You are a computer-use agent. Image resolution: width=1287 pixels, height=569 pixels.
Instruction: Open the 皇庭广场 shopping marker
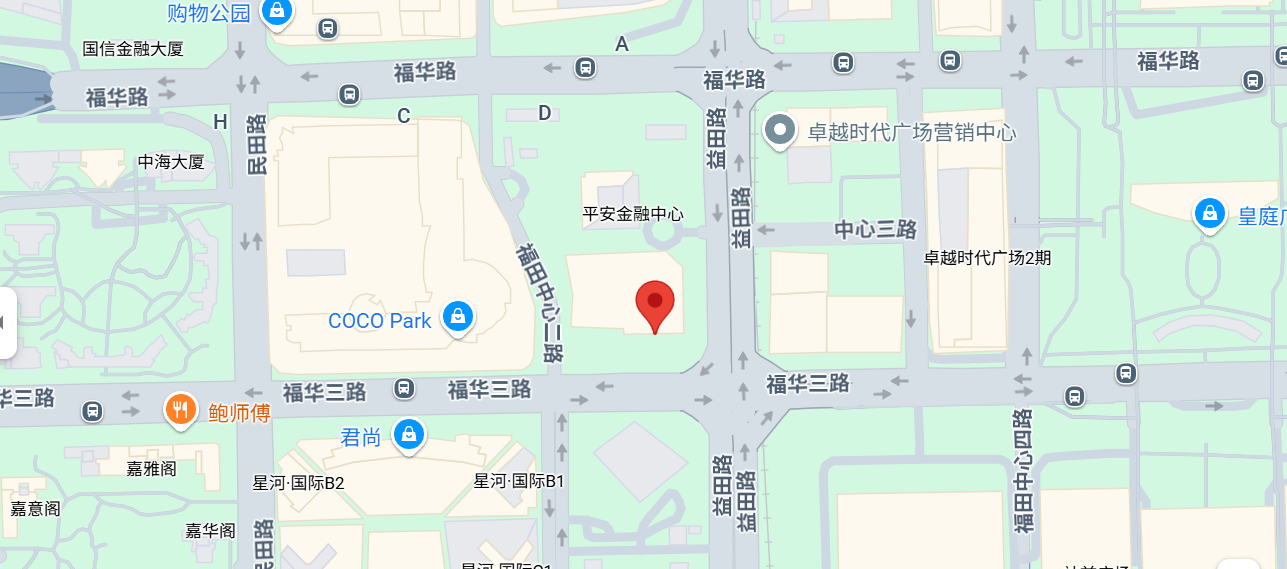coord(1209,213)
